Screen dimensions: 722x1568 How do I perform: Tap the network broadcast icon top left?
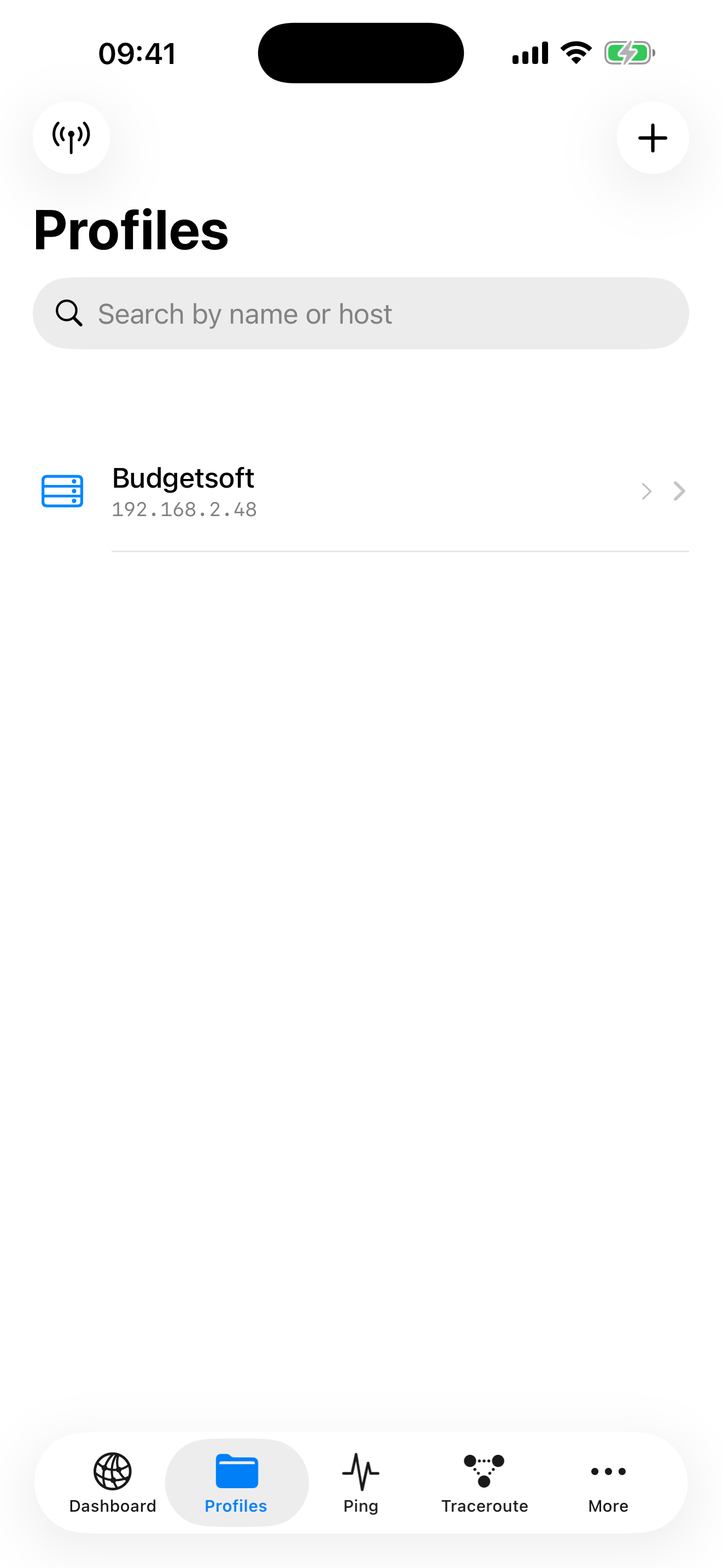click(x=71, y=138)
